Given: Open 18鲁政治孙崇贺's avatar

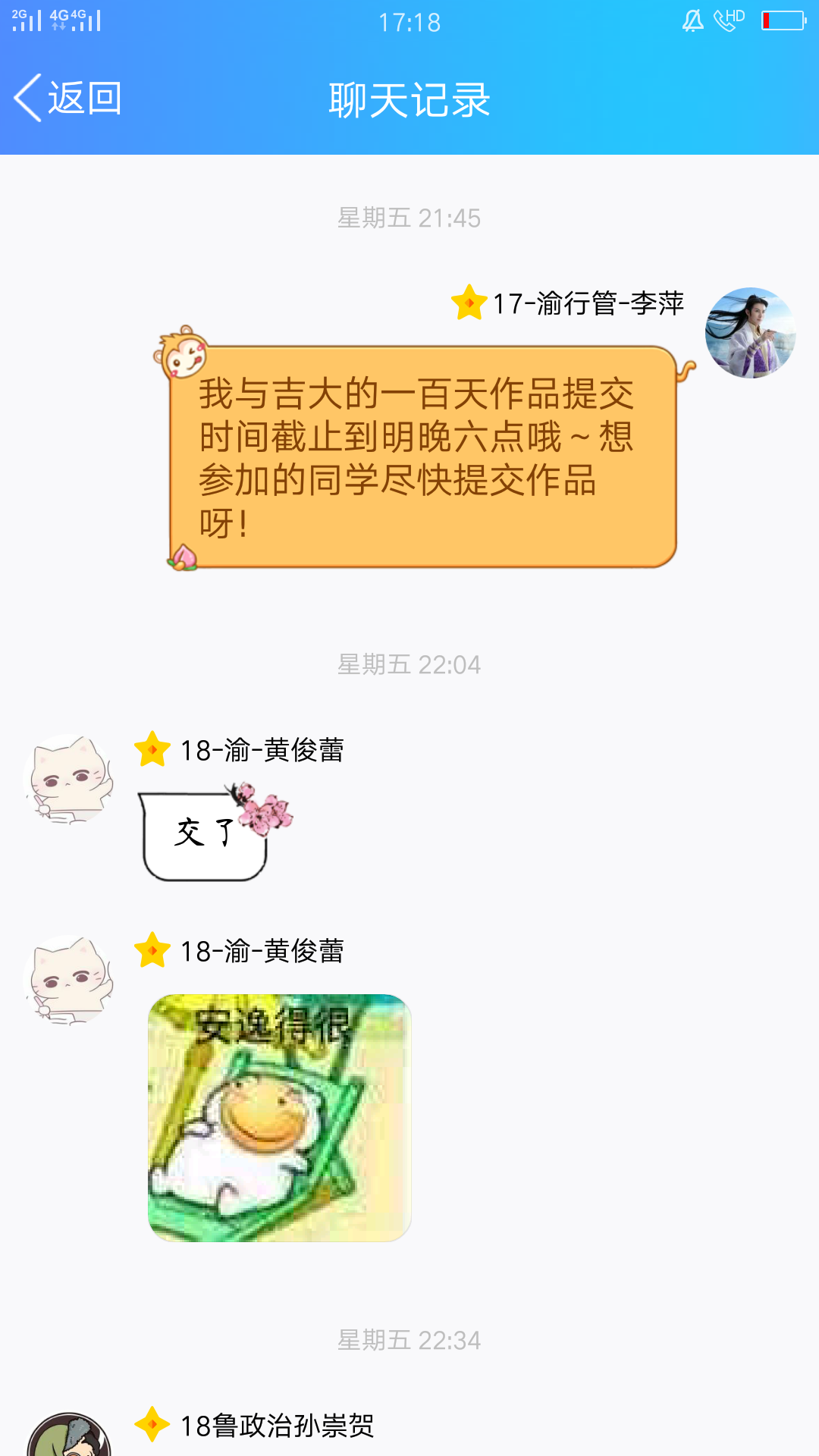Looking at the screenshot, I should pos(69,1436).
